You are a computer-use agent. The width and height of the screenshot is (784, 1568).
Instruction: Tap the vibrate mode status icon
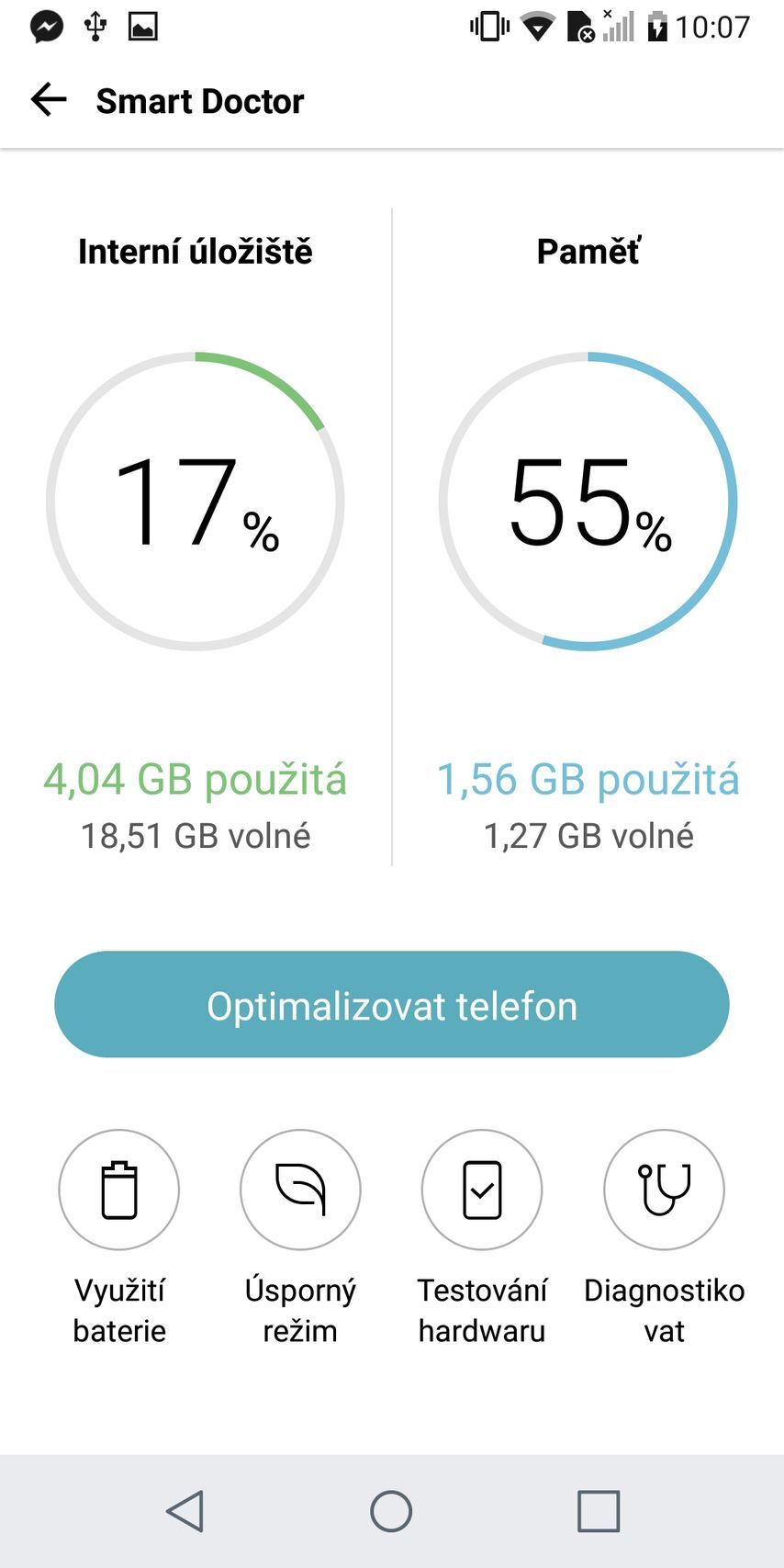click(x=489, y=27)
